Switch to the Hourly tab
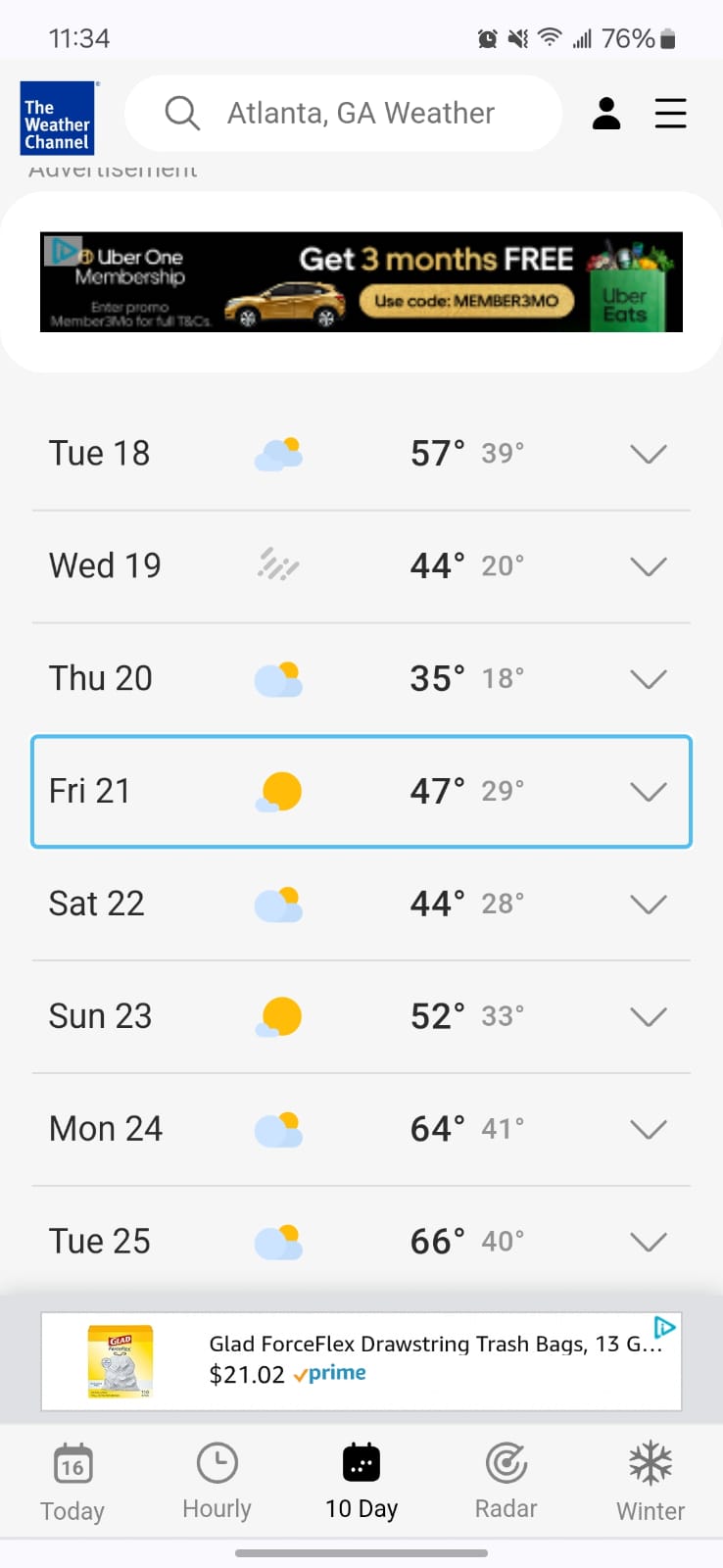 tap(217, 1482)
